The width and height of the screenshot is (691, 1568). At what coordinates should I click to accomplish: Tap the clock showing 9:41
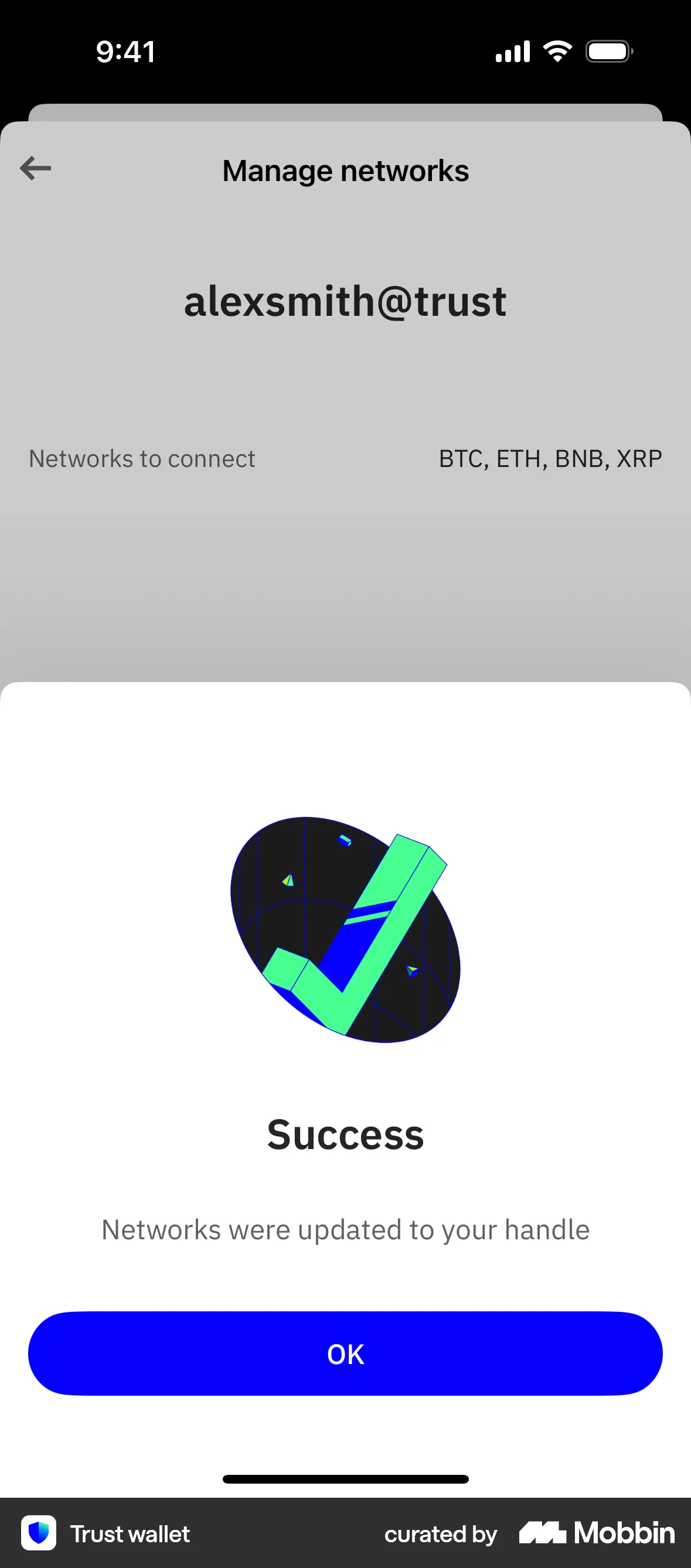point(124,51)
